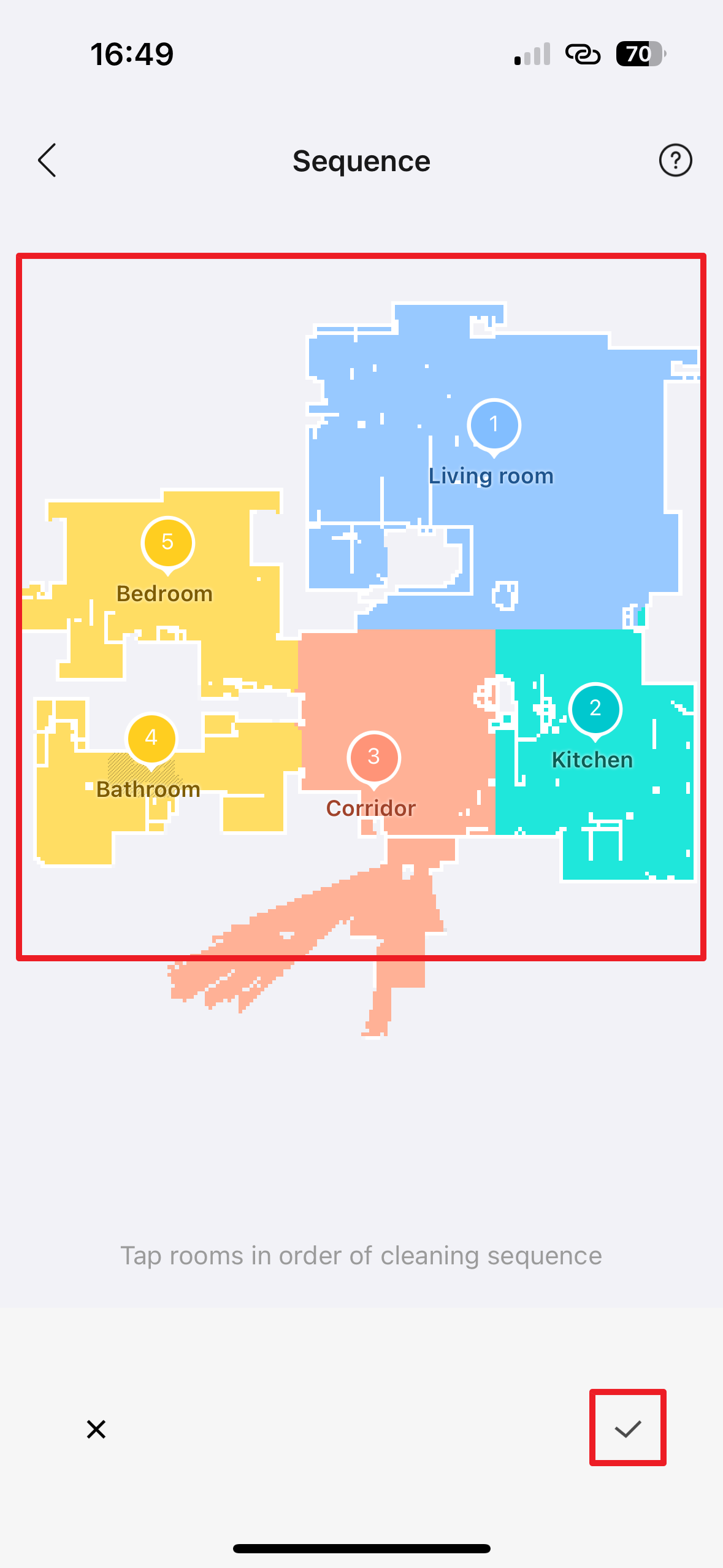Screen dimensions: 723x1568
Task: Open the help question mark icon
Action: point(675,161)
